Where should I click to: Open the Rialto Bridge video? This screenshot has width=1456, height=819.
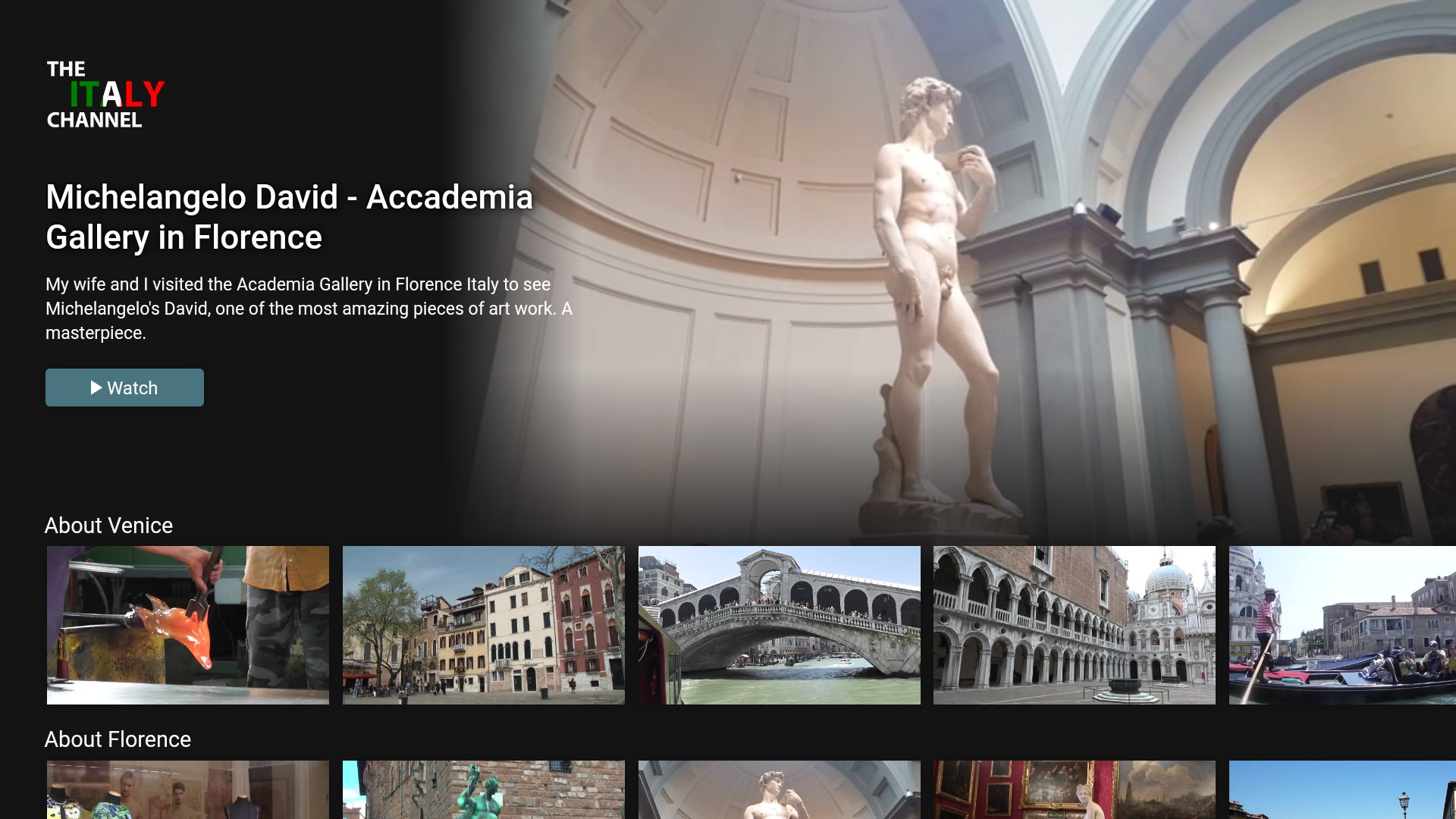point(780,625)
